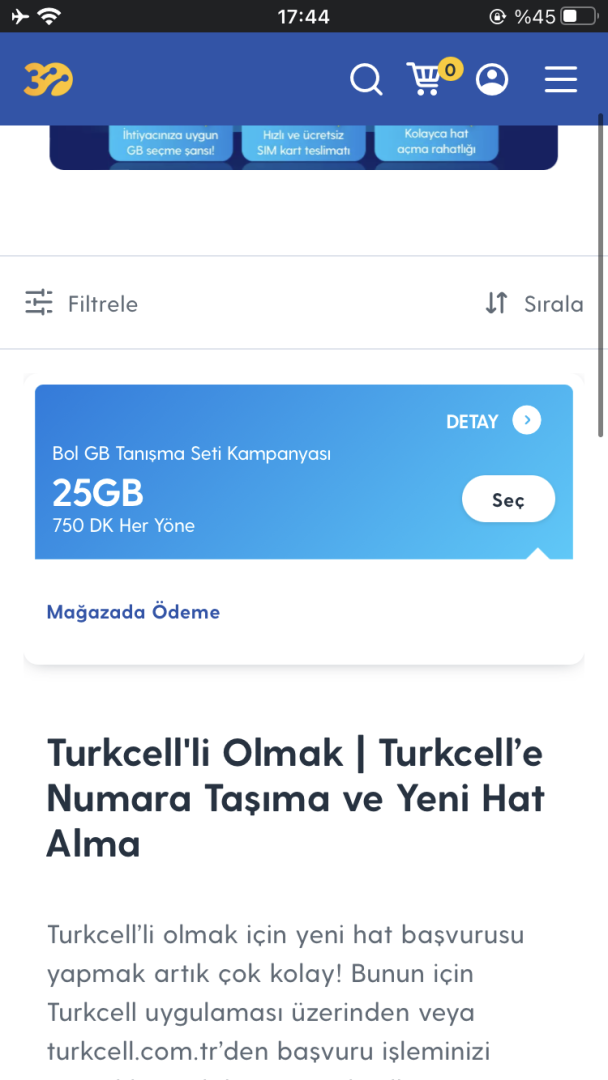608x1080 pixels.
Task: Open the shopping cart
Action: point(427,80)
